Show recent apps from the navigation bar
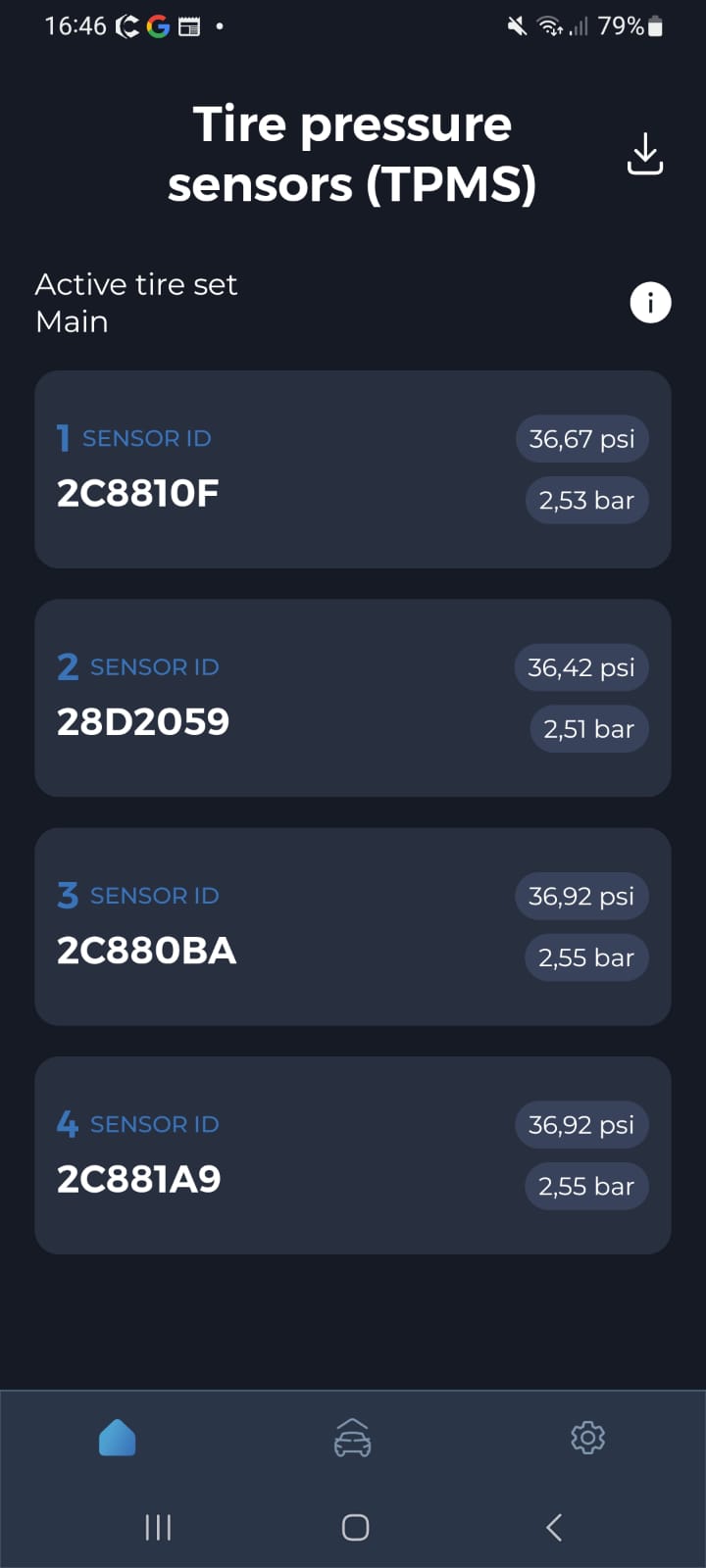The image size is (706, 1568). pyautogui.click(x=158, y=1527)
